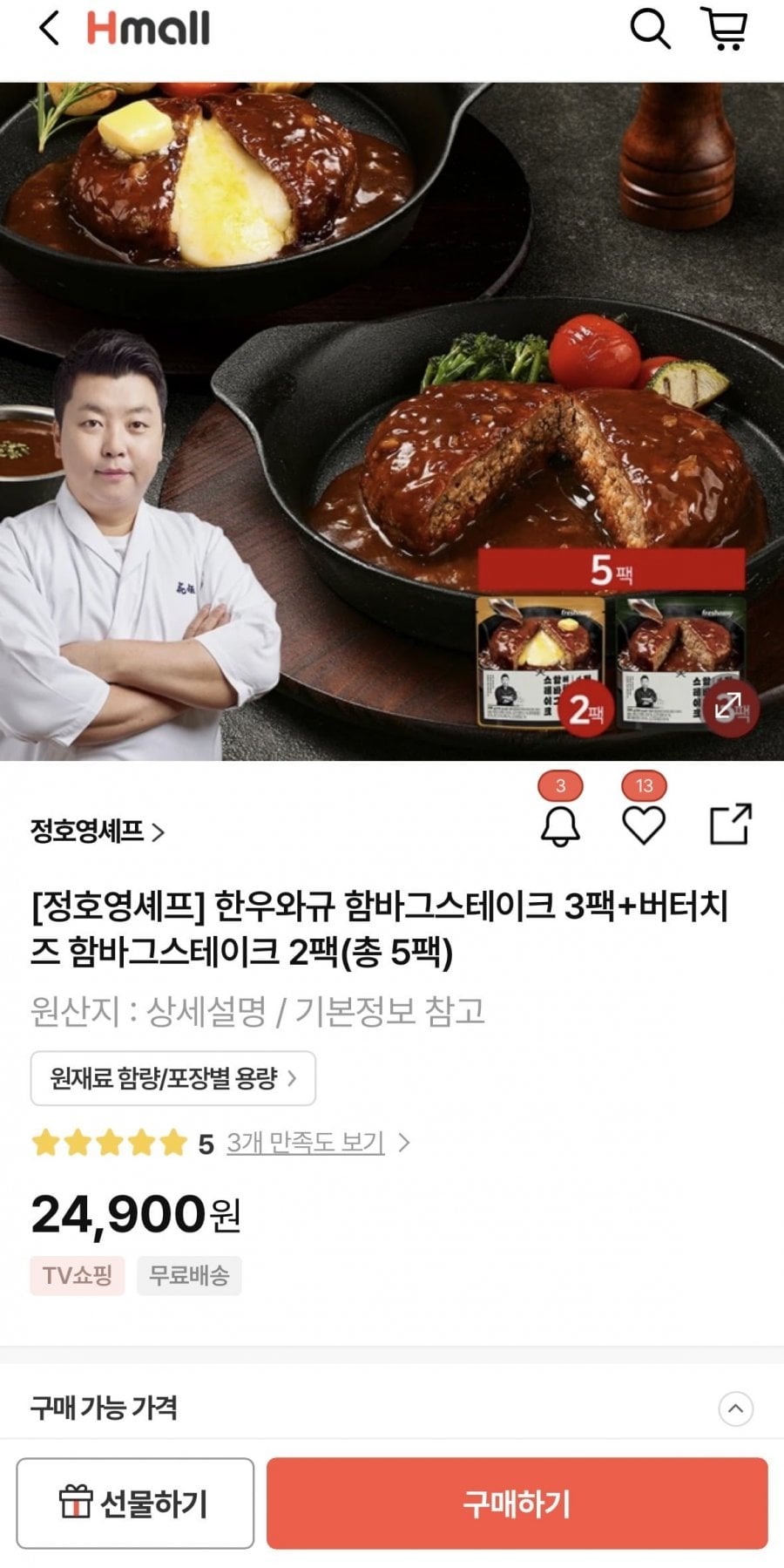The width and height of the screenshot is (784, 1568).
Task: Collapse the 구매 가능 가격 section
Action: point(735,1408)
